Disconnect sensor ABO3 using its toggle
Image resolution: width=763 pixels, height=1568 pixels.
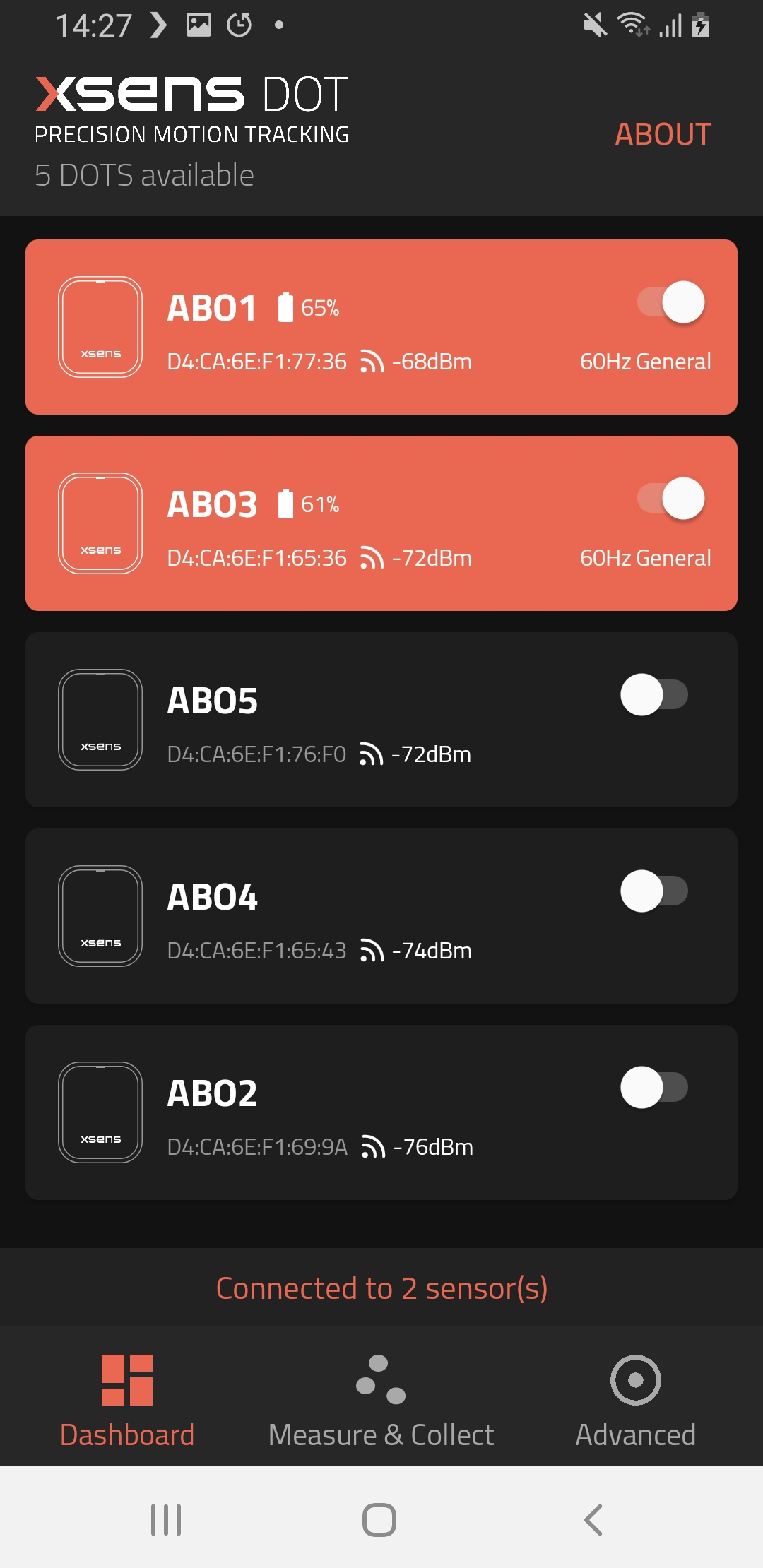point(670,499)
